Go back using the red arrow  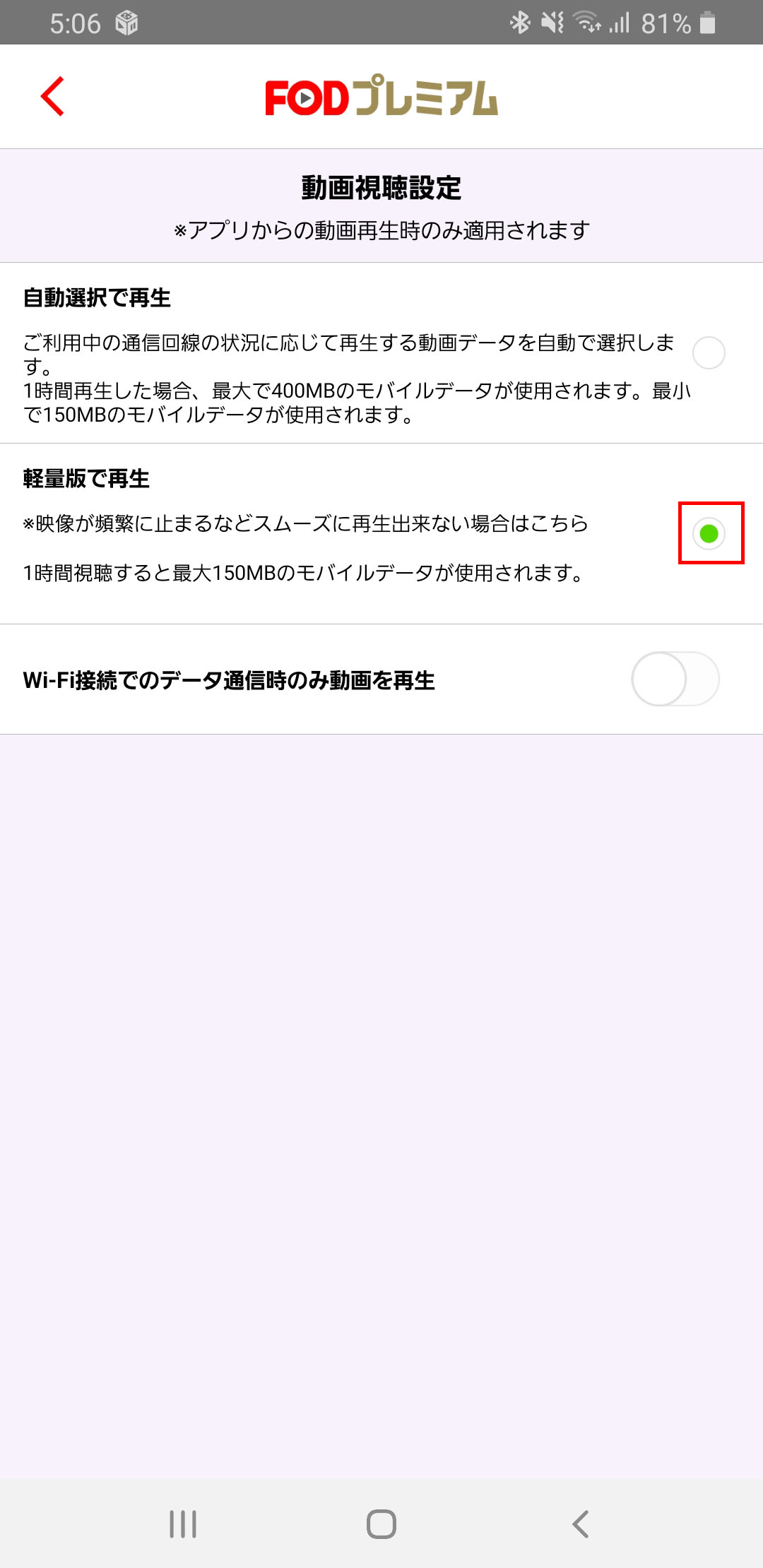tap(53, 96)
